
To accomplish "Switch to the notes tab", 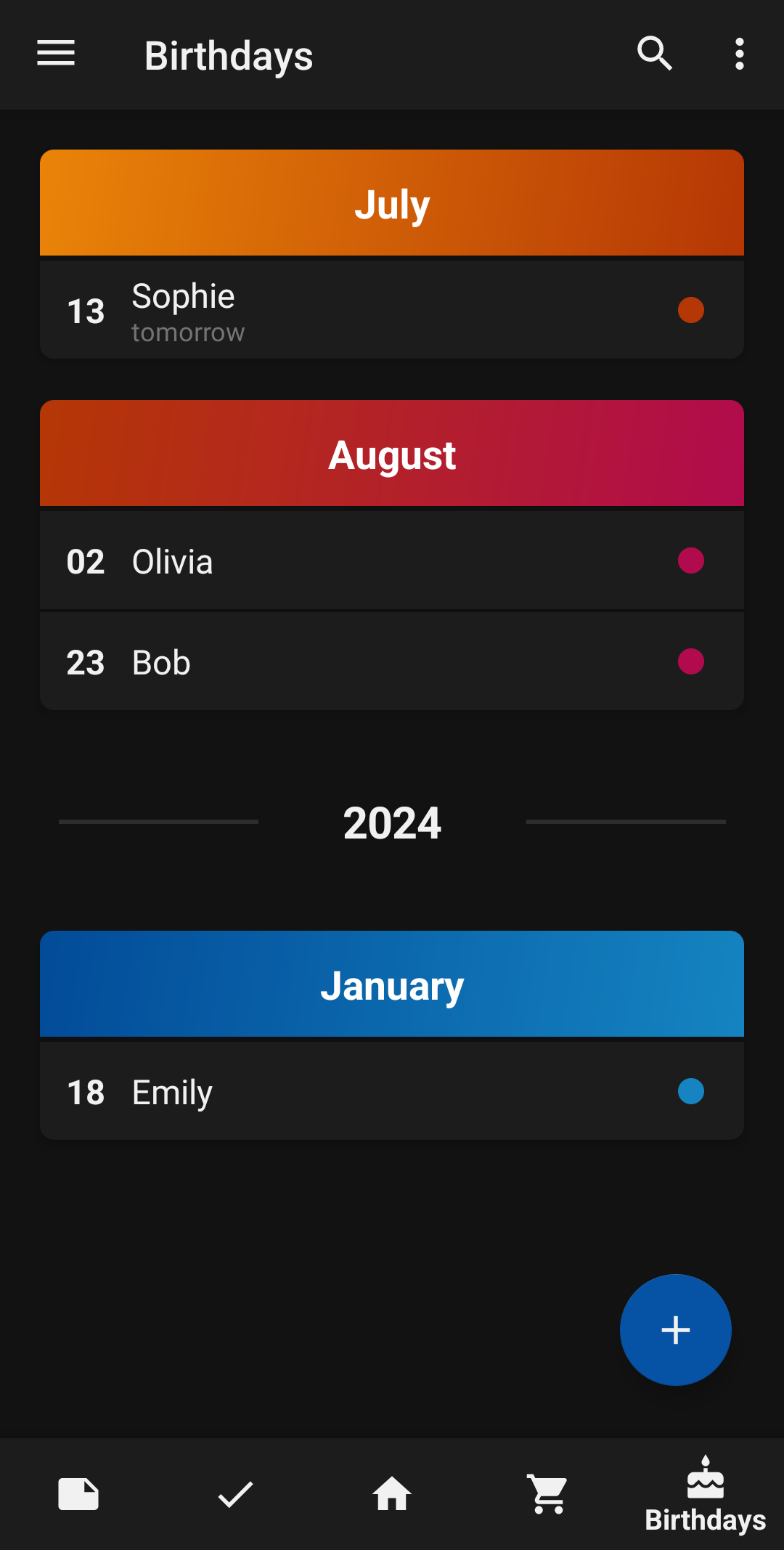I will click(78, 1494).
